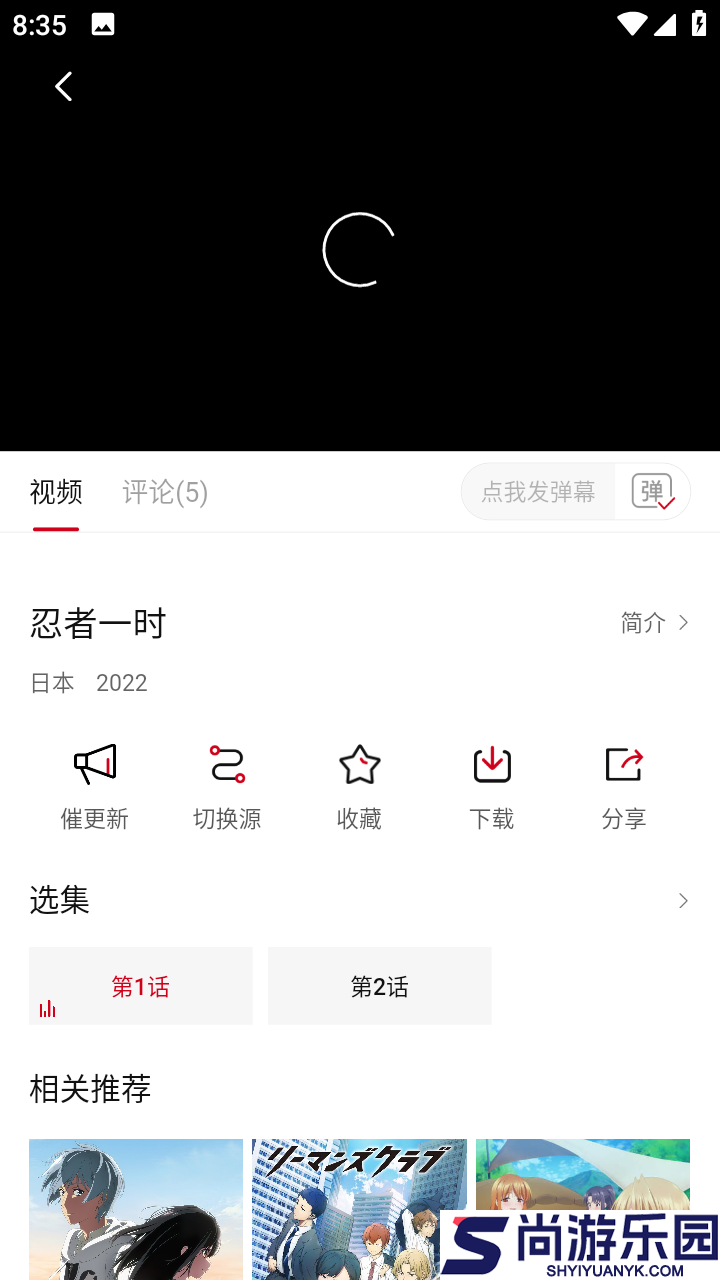
Task: Open the full episode selection via the chevron
Action: (683, 900)
